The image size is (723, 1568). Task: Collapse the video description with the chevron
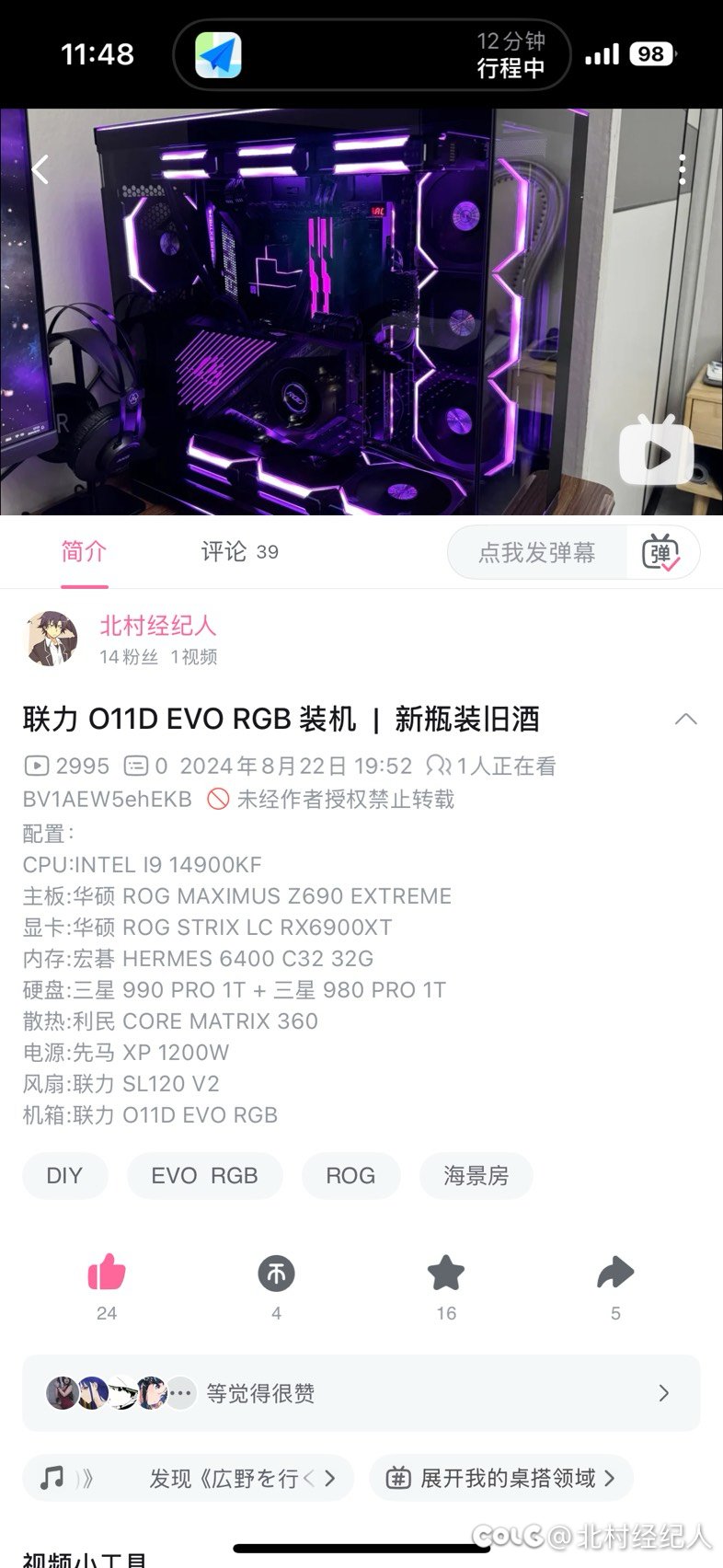(x=685, y=720)
